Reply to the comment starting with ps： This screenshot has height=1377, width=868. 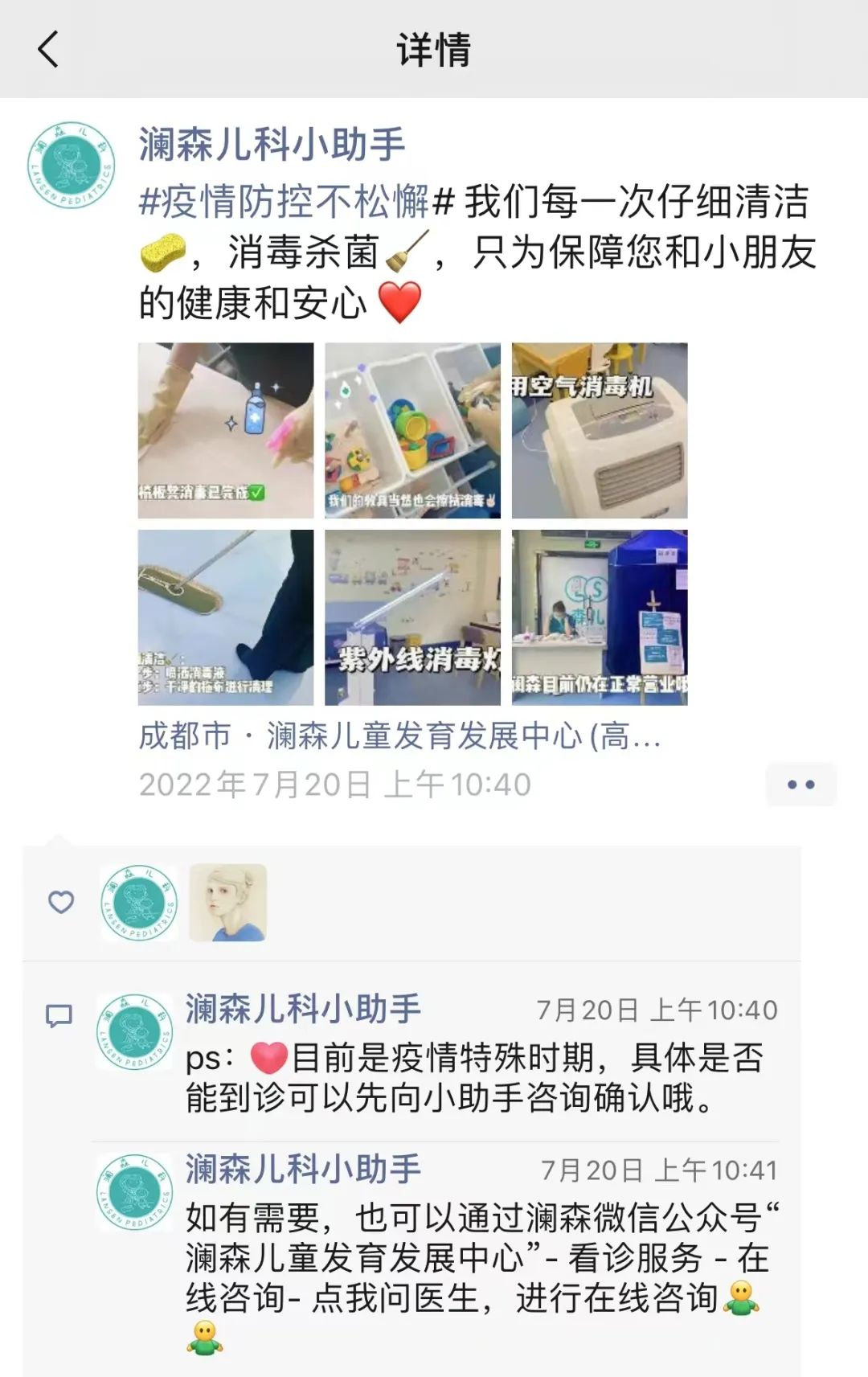[474, 1078]
